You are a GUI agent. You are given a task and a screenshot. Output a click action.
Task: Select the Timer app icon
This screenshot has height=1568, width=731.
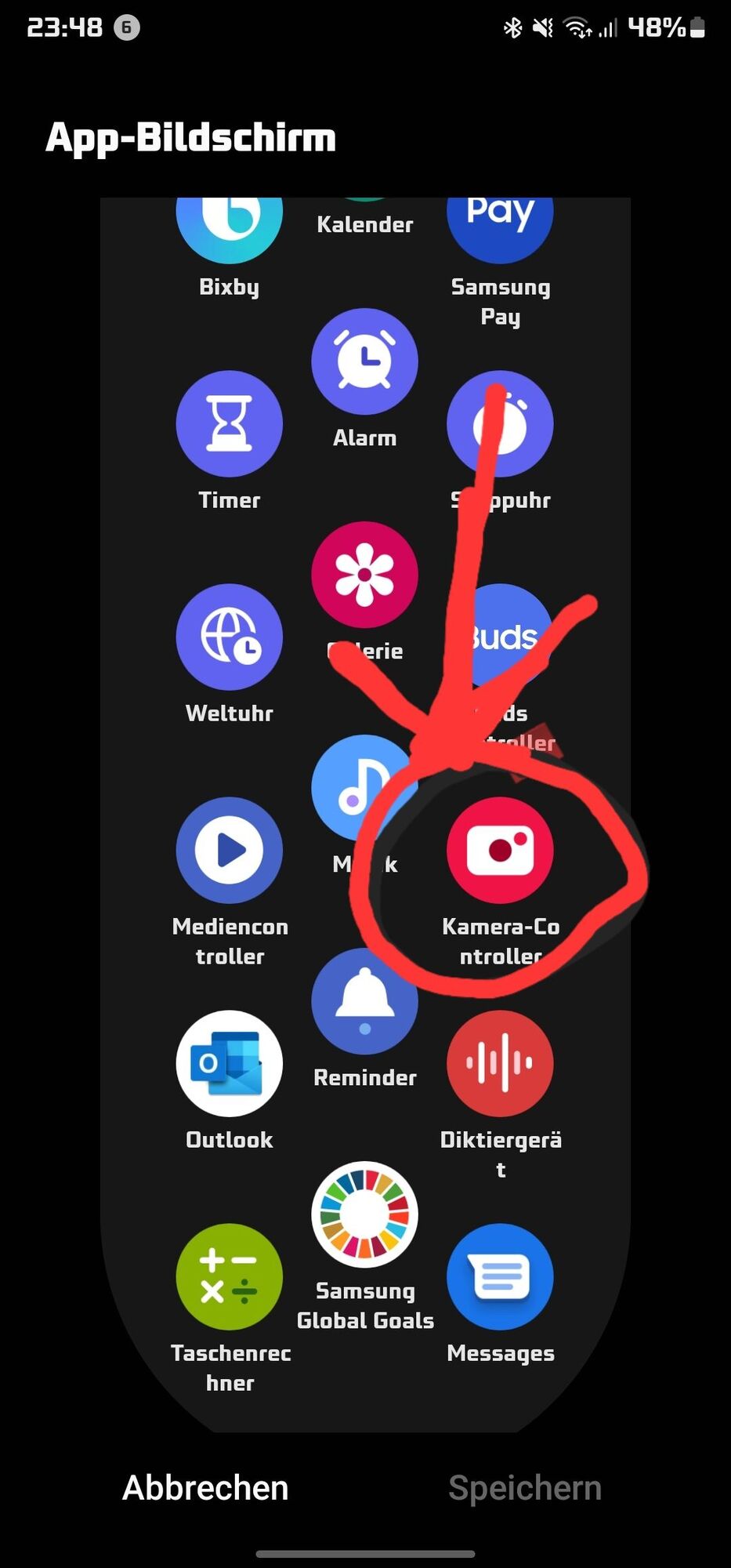[229, 424]
